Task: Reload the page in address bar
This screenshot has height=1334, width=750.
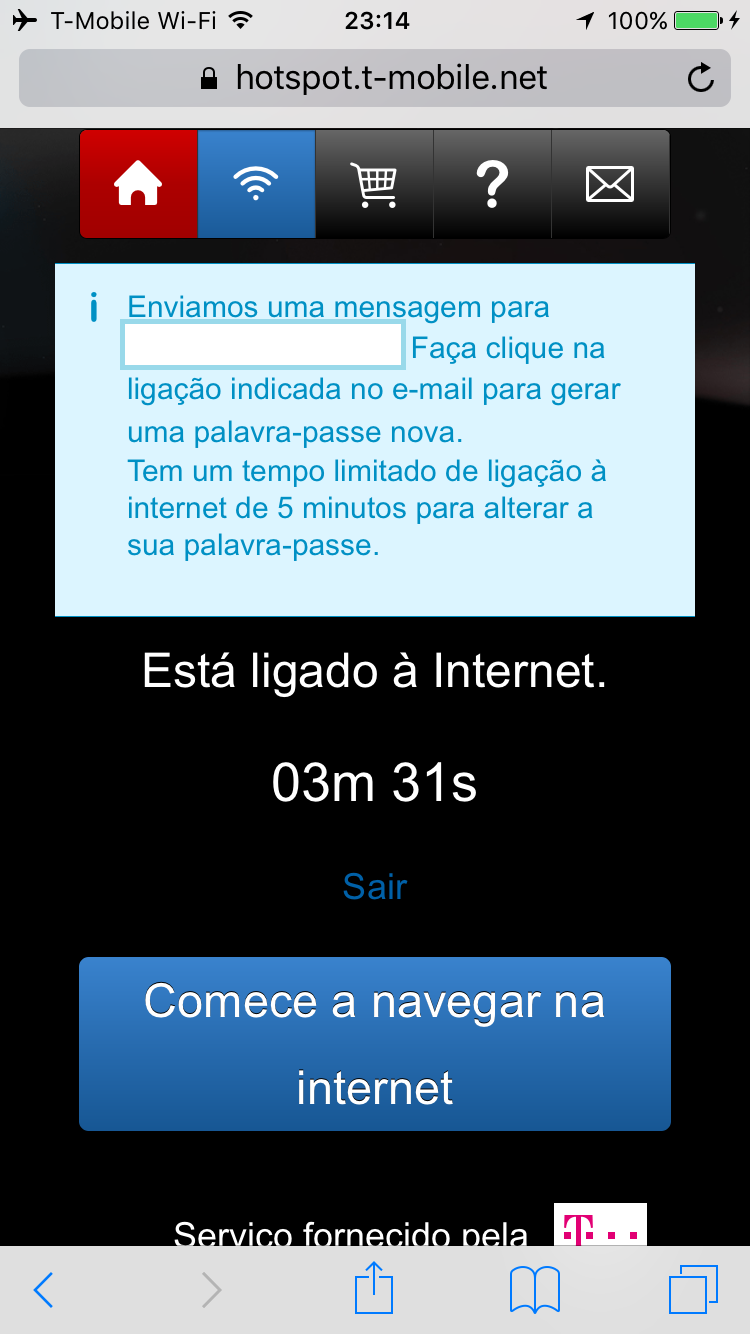Action: tap(702, 78)
